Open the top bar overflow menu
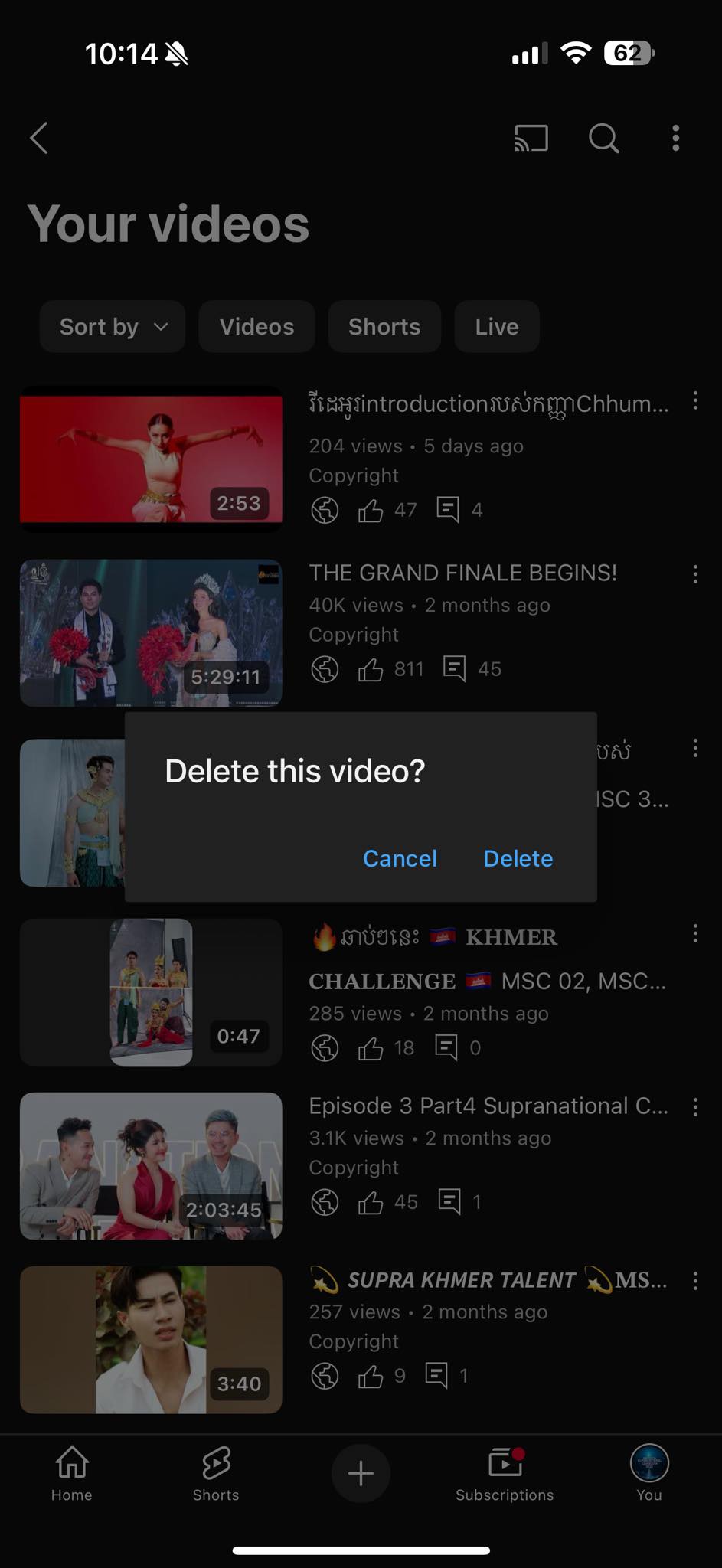722x1568 pixels. 675,138
